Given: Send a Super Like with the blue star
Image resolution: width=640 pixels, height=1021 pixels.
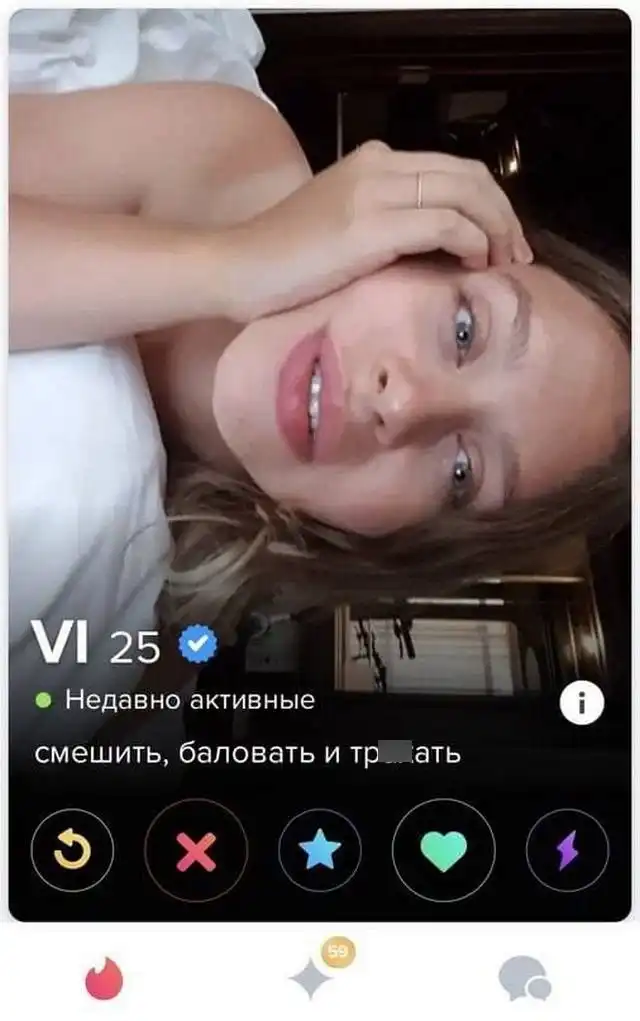Looking at the screenshot, I should (320, 850).
